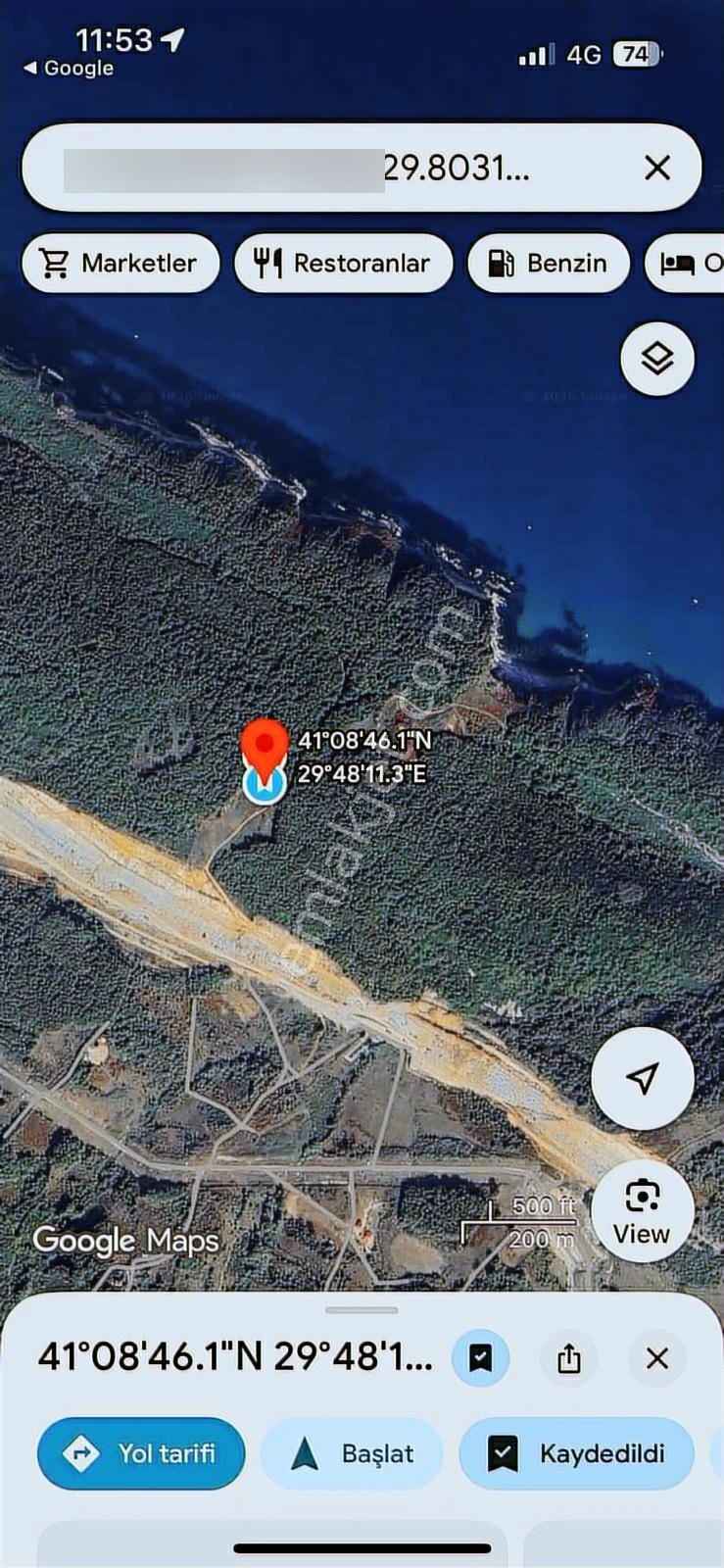Image resolution: width=724 pixels, height=1568 pixels.
Task: Open the map layers selector
Action: click(x=656, y=358)
